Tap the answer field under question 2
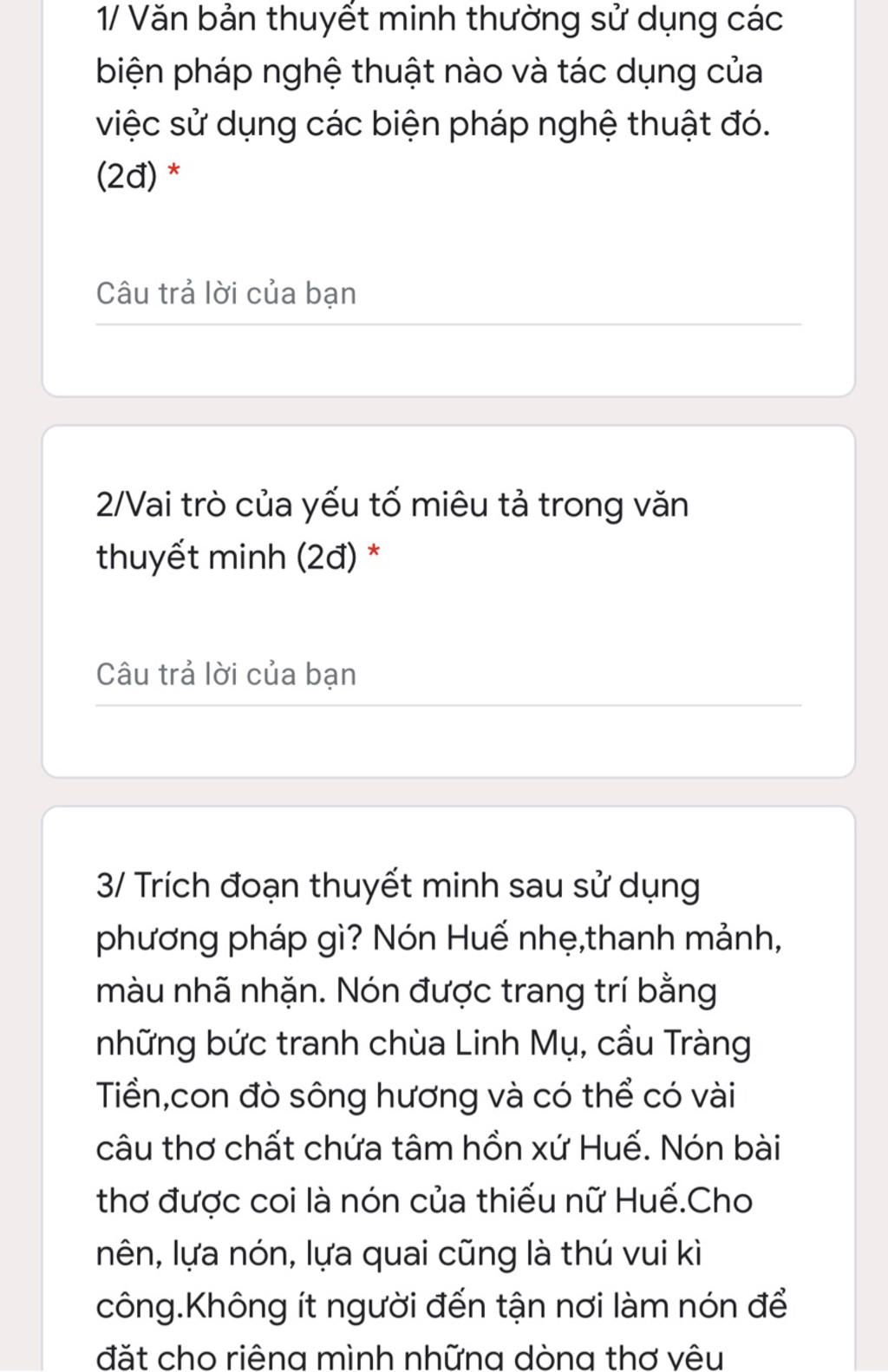888x1372 pixels. pos(447,675)
